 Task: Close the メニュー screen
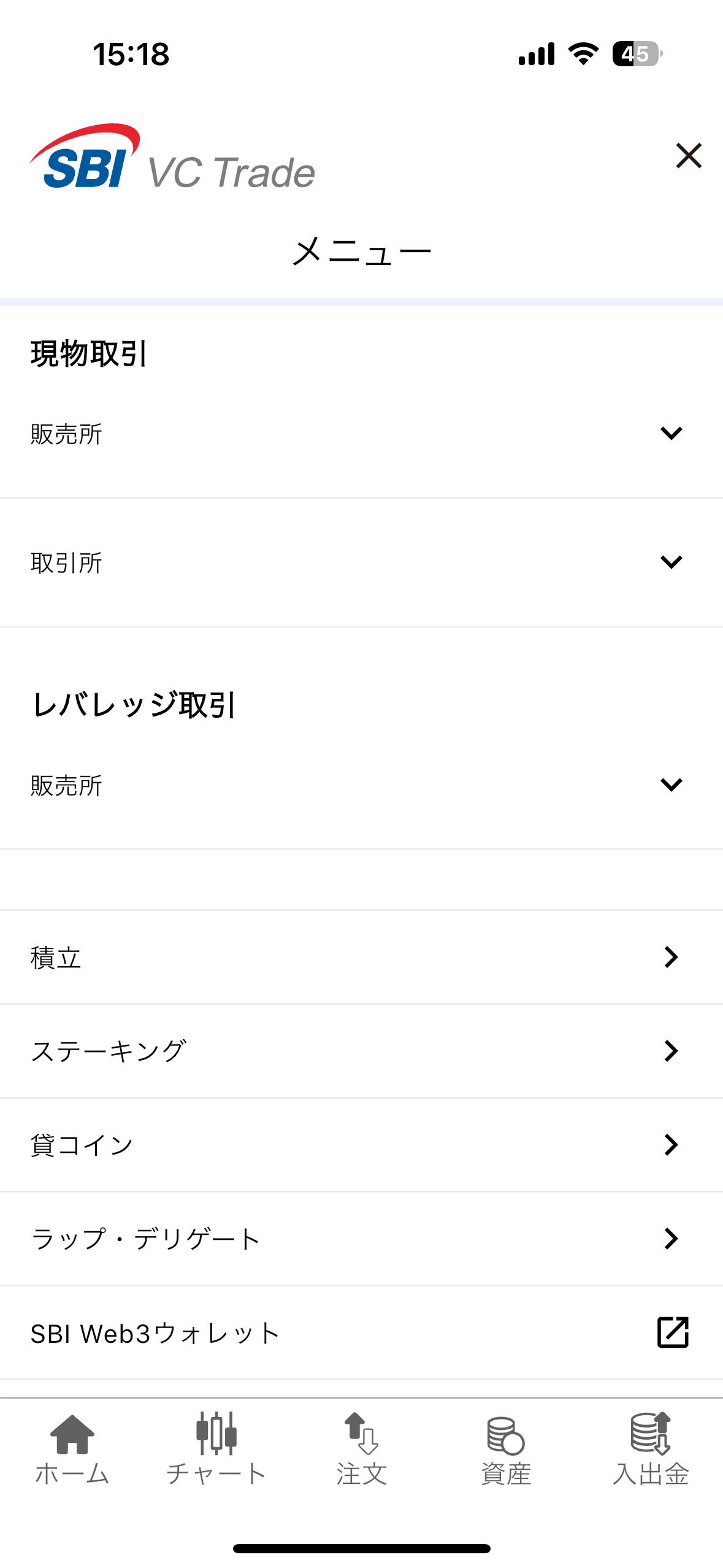tap(689, 156)
